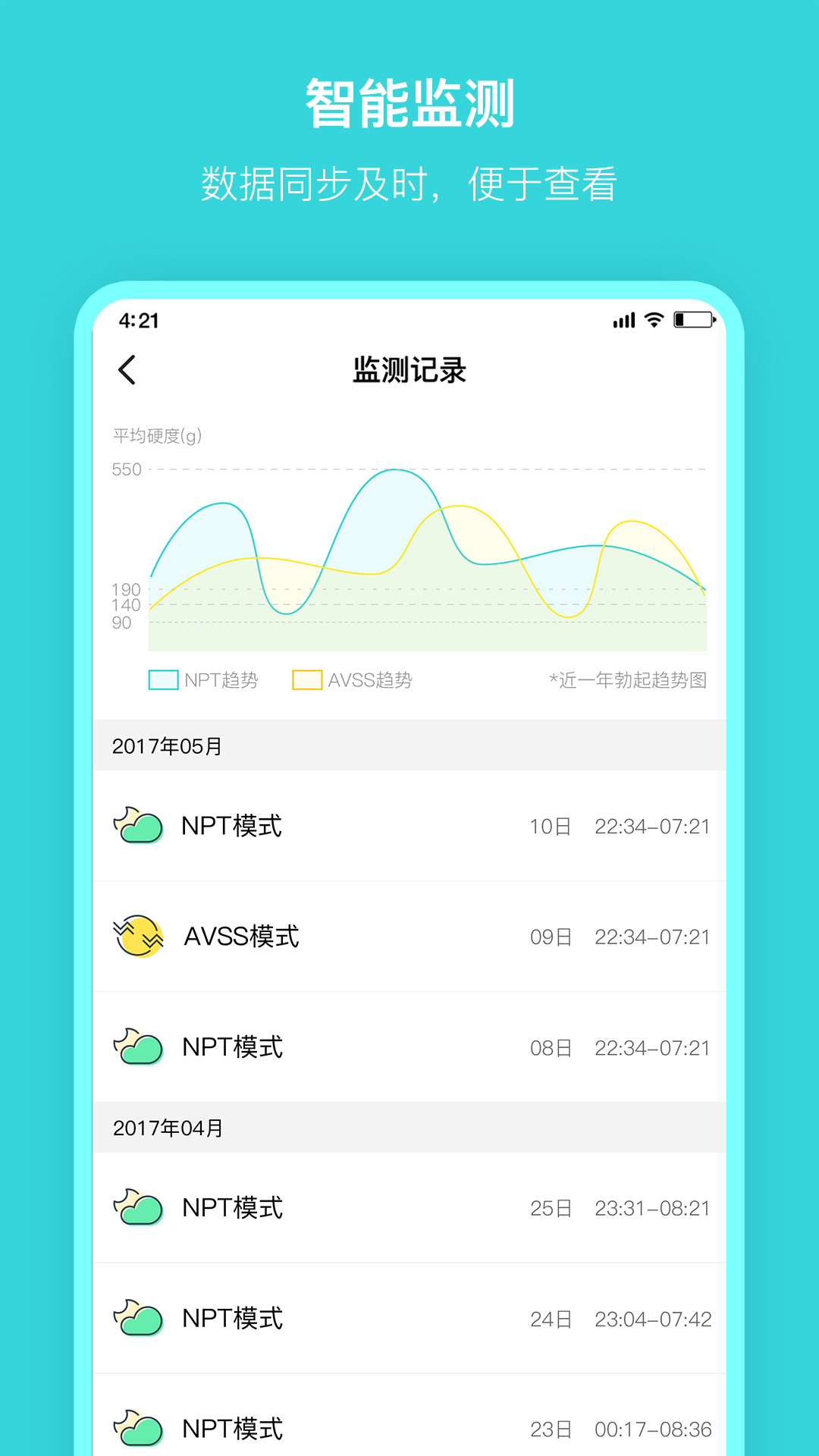Tap the battery indicator in the status bar
This screenshot has width=819, height=1456.
(x=694, y=321)
